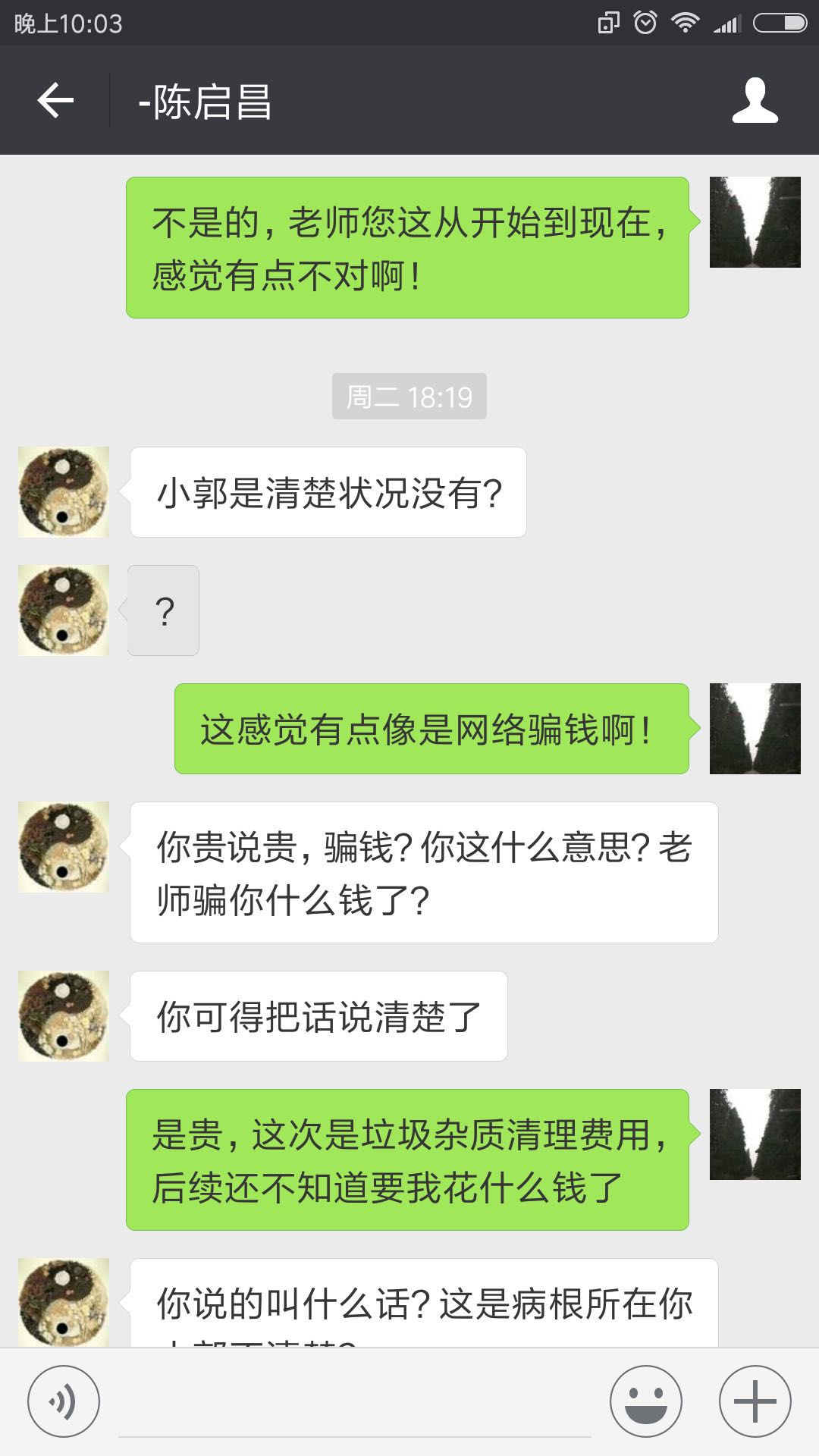Go back from the chat
This screenshot has width=819, height=1456.
(x=55, y=100)
